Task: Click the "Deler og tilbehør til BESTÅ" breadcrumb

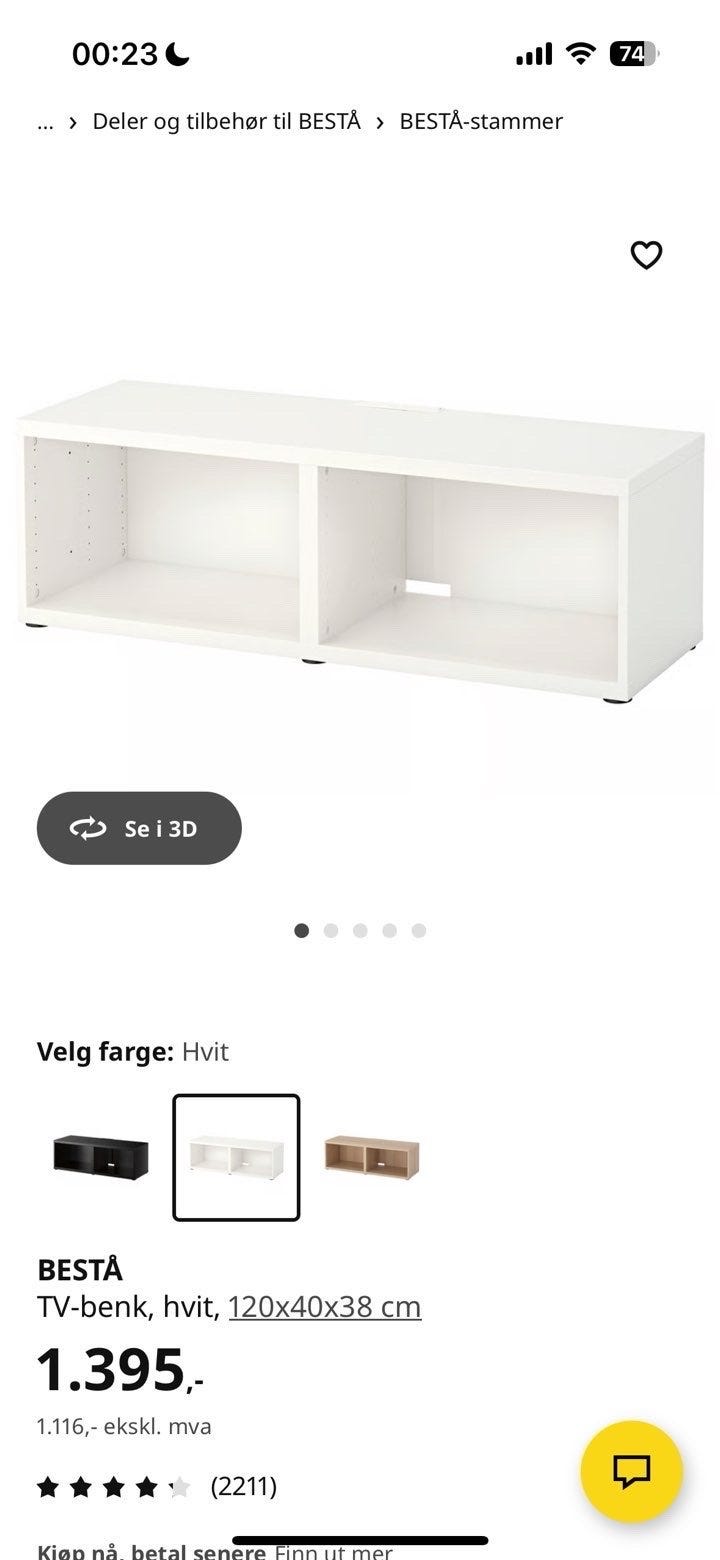Action: 226,122
